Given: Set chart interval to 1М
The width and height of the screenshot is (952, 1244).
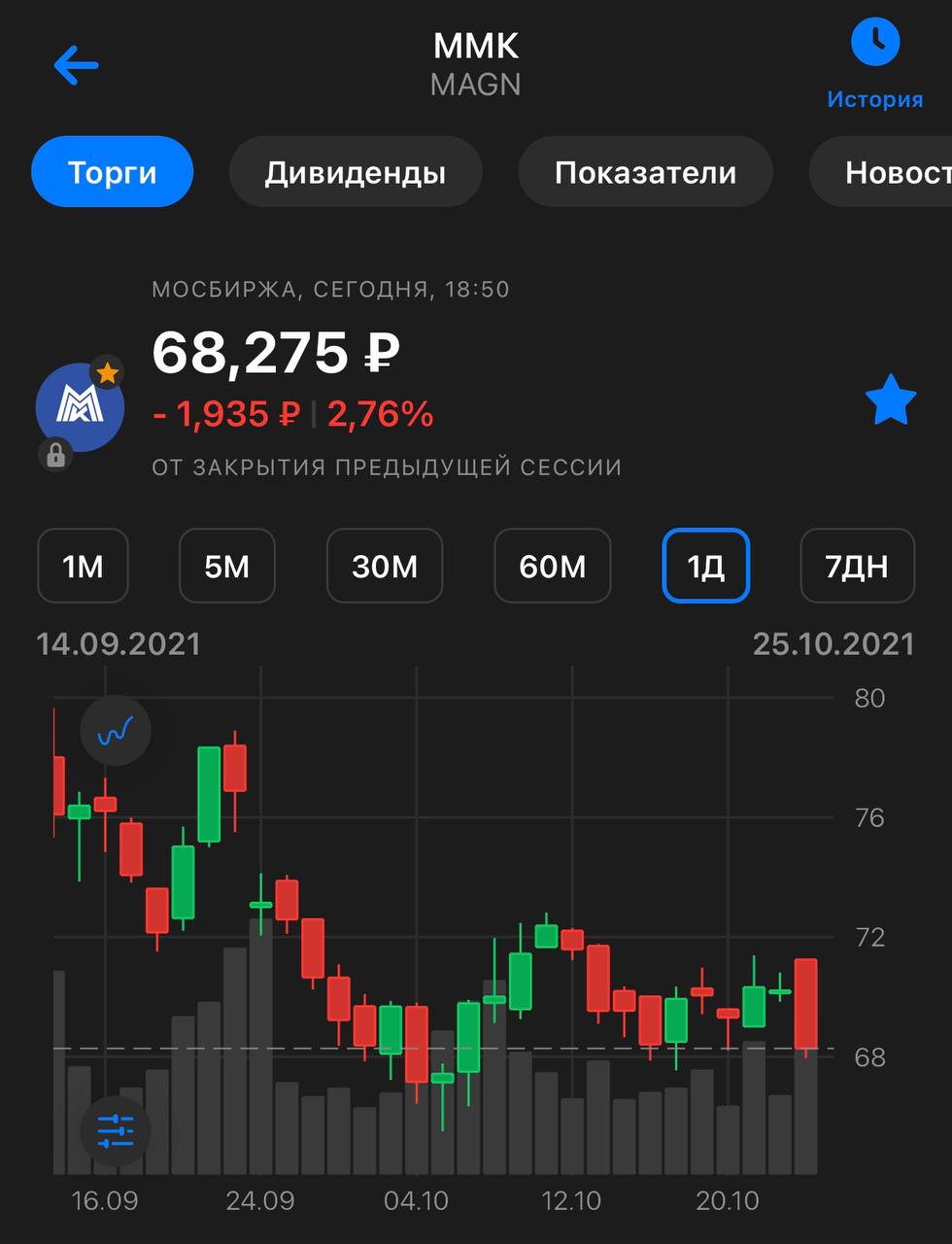Looking at the screenshot, I should 83,566.
